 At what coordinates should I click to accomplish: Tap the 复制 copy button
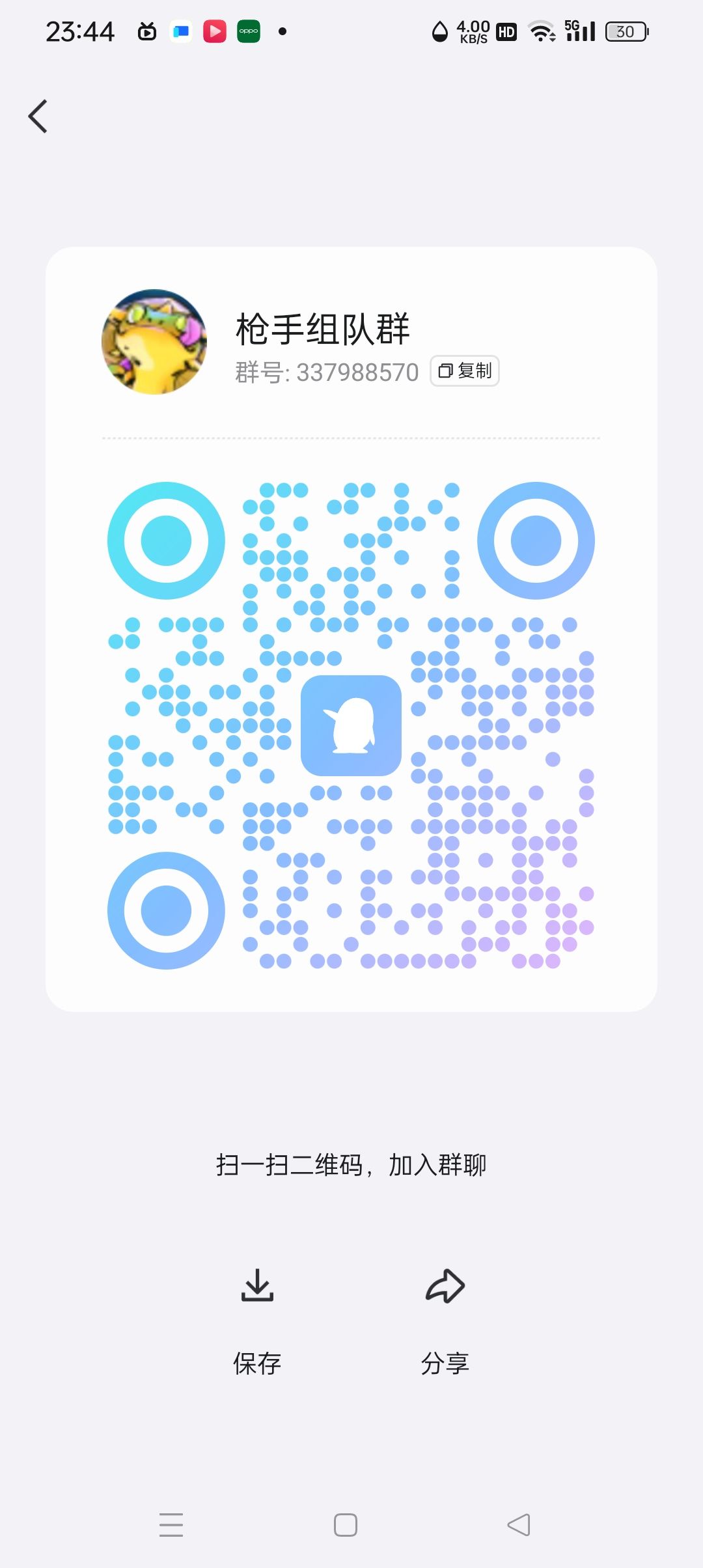463,371
